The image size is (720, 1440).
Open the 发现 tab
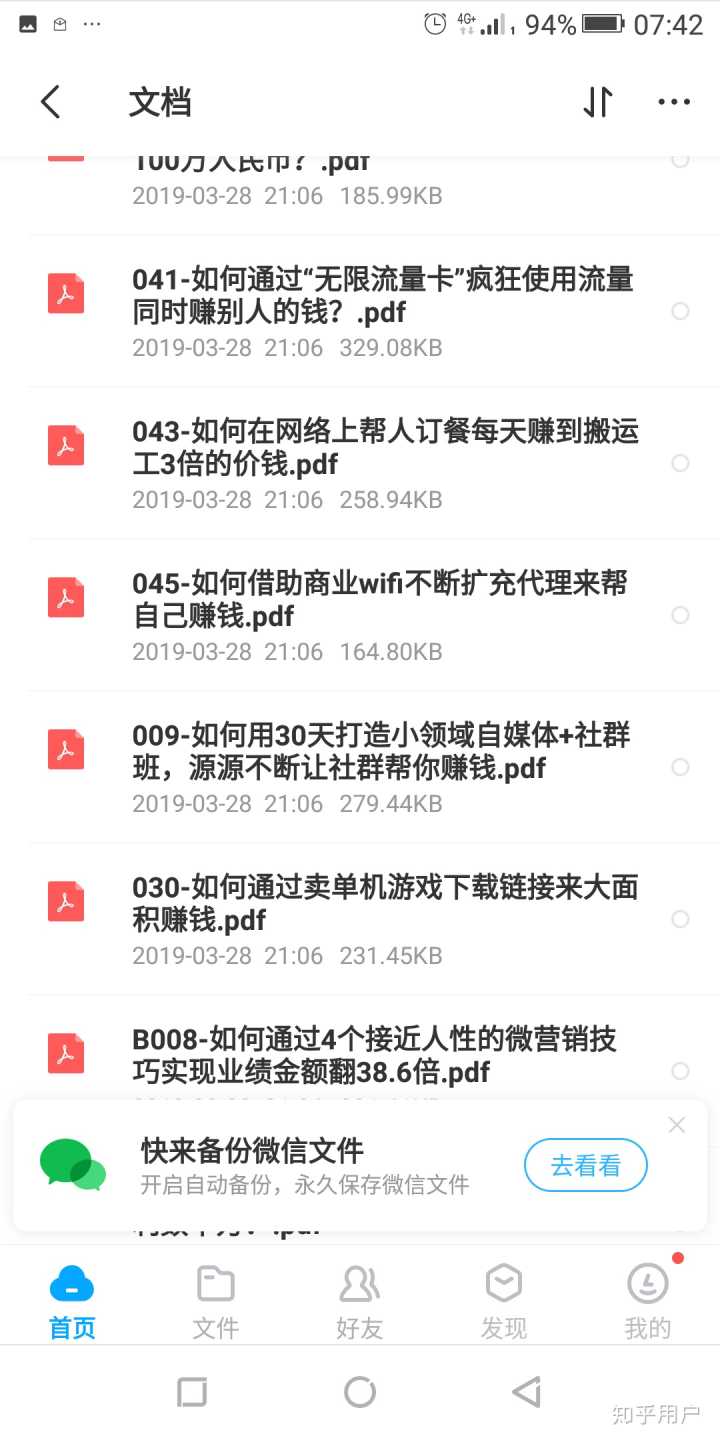tap(504, 1300)
